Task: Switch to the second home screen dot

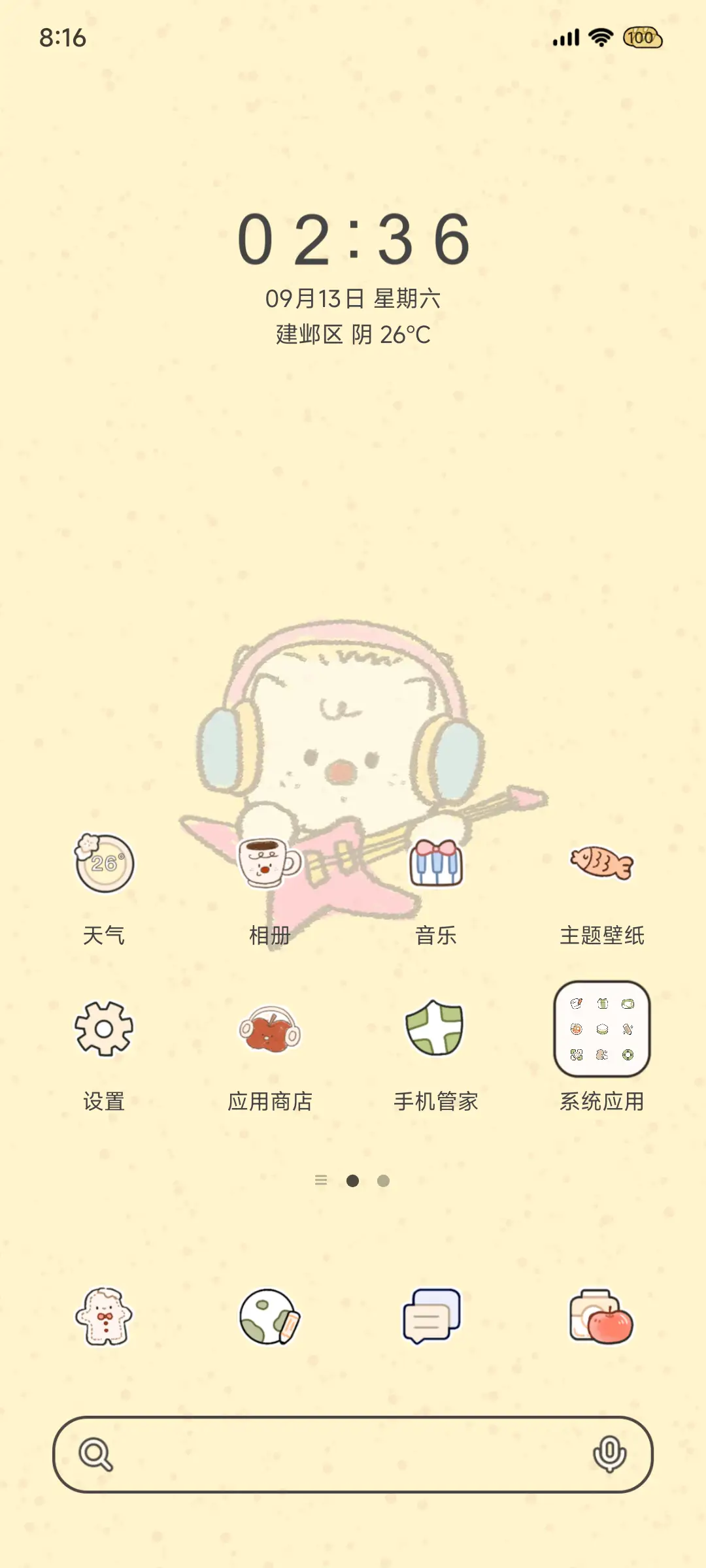Action: [x=383, y=1181]
